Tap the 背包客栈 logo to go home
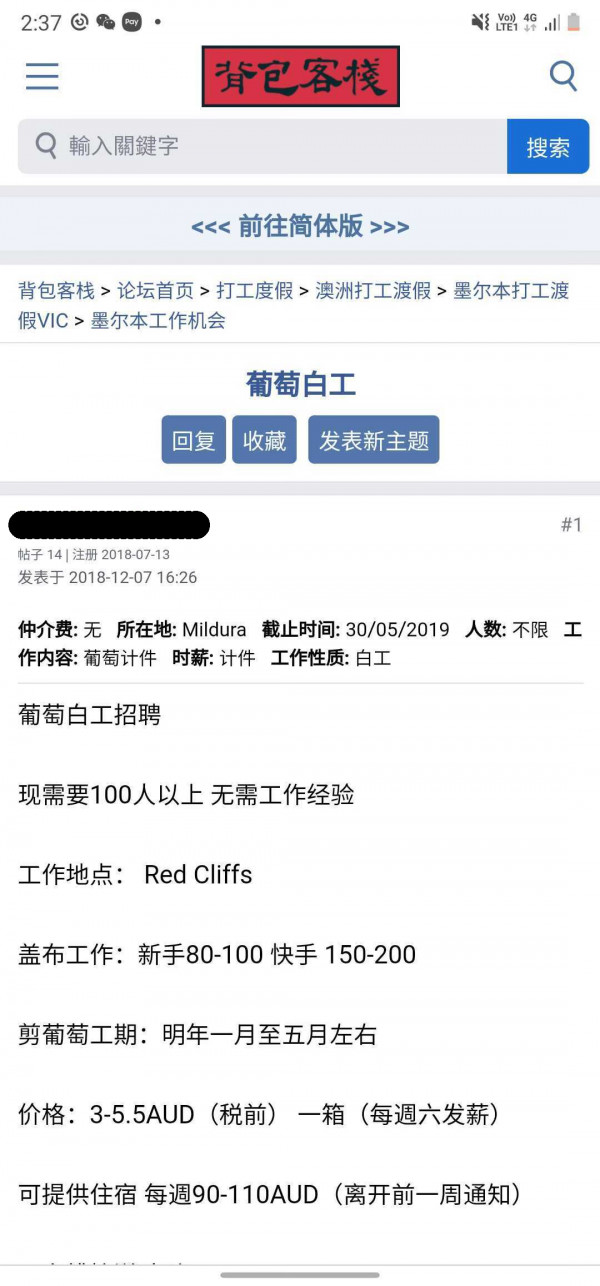This screenshot has width=600, height=1286. (x=300, y=76)
